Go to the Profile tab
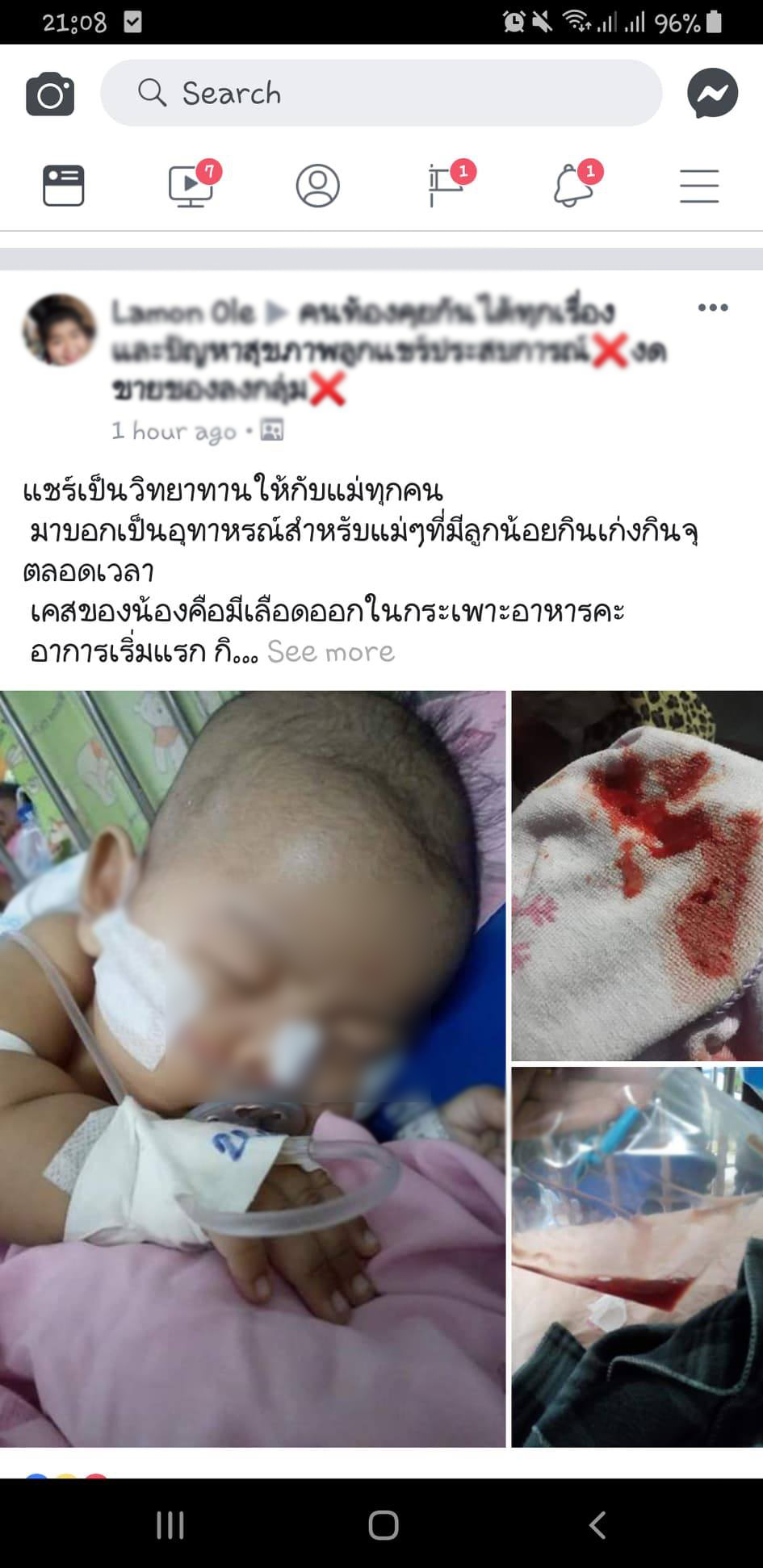 click(x=317, y=186)
